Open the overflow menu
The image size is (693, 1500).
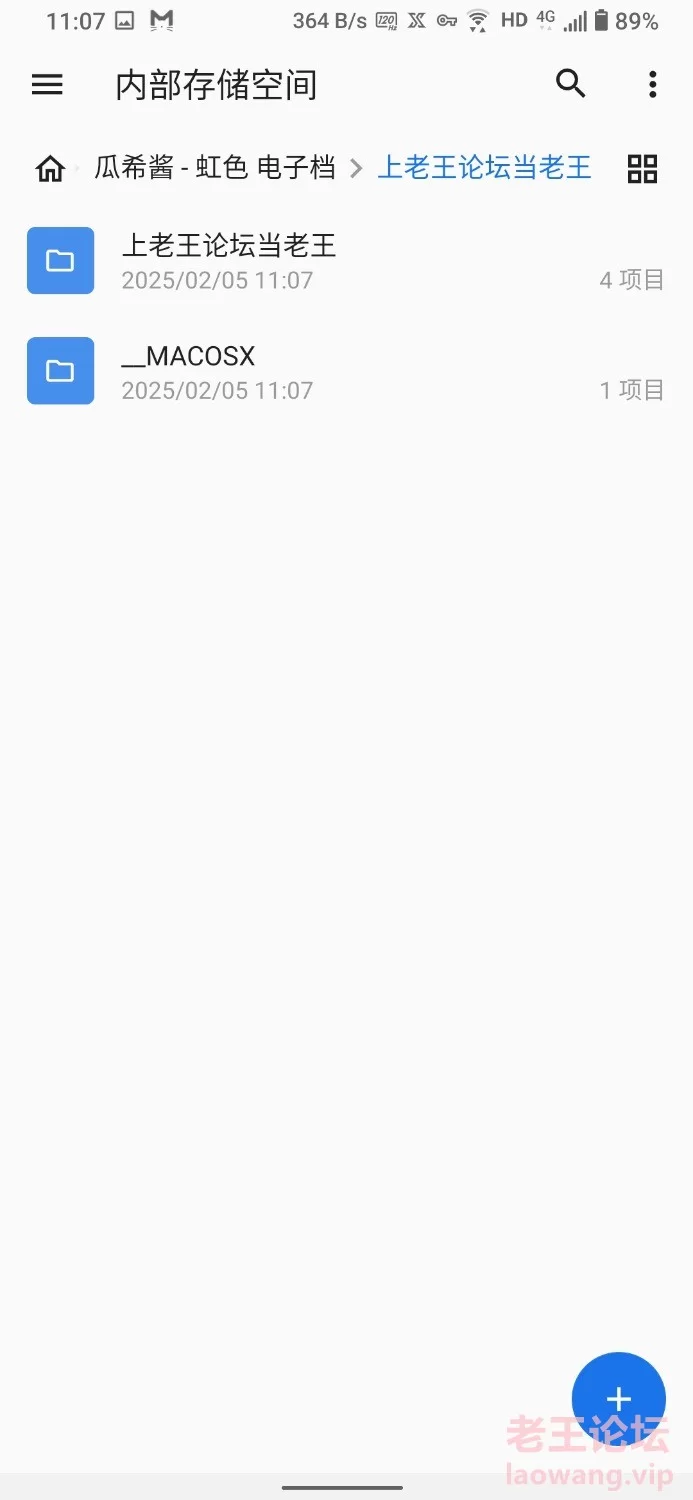click(x=652, y=85)
